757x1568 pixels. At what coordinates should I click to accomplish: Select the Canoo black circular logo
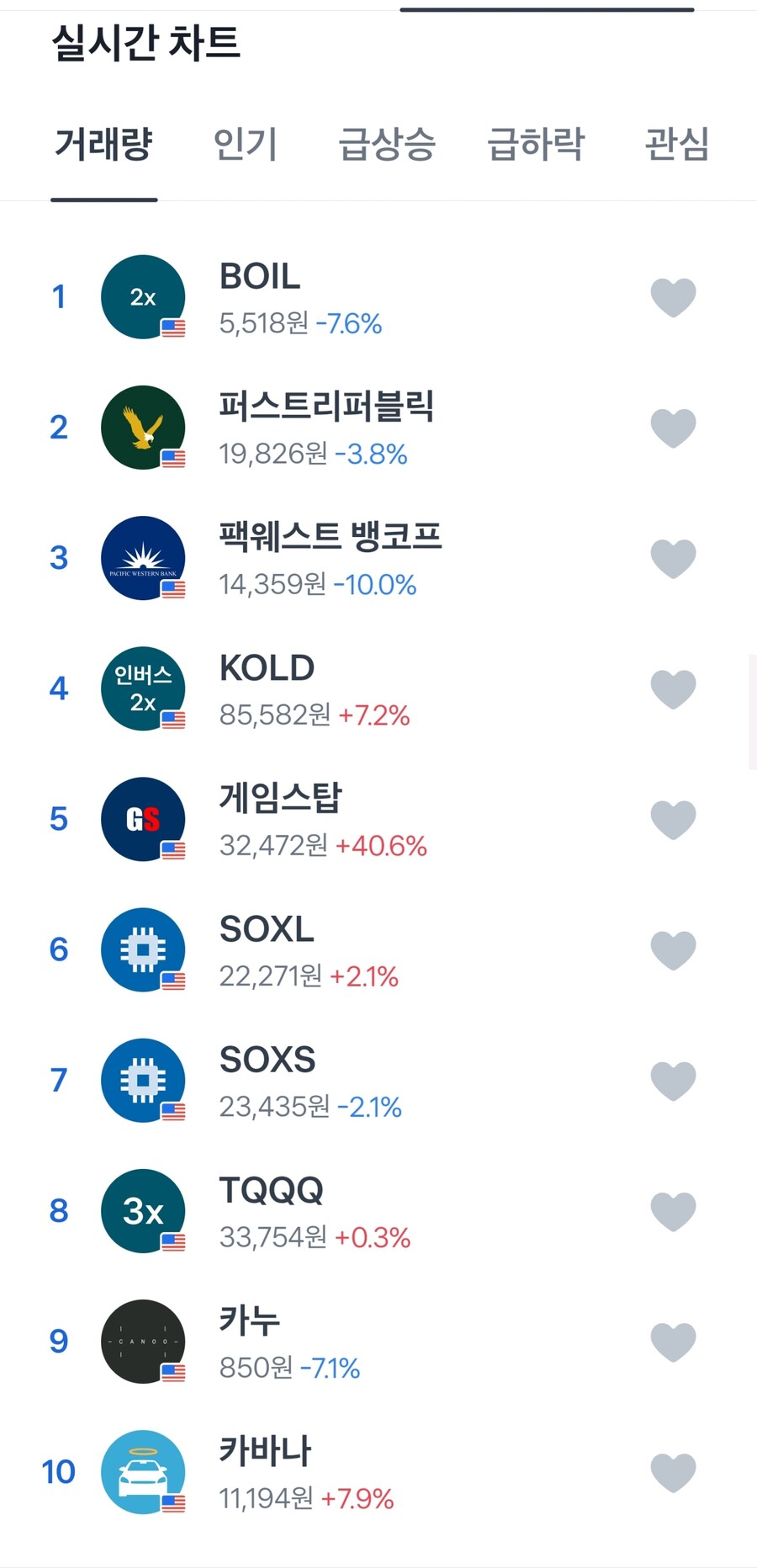click(x=142, y=1341)
